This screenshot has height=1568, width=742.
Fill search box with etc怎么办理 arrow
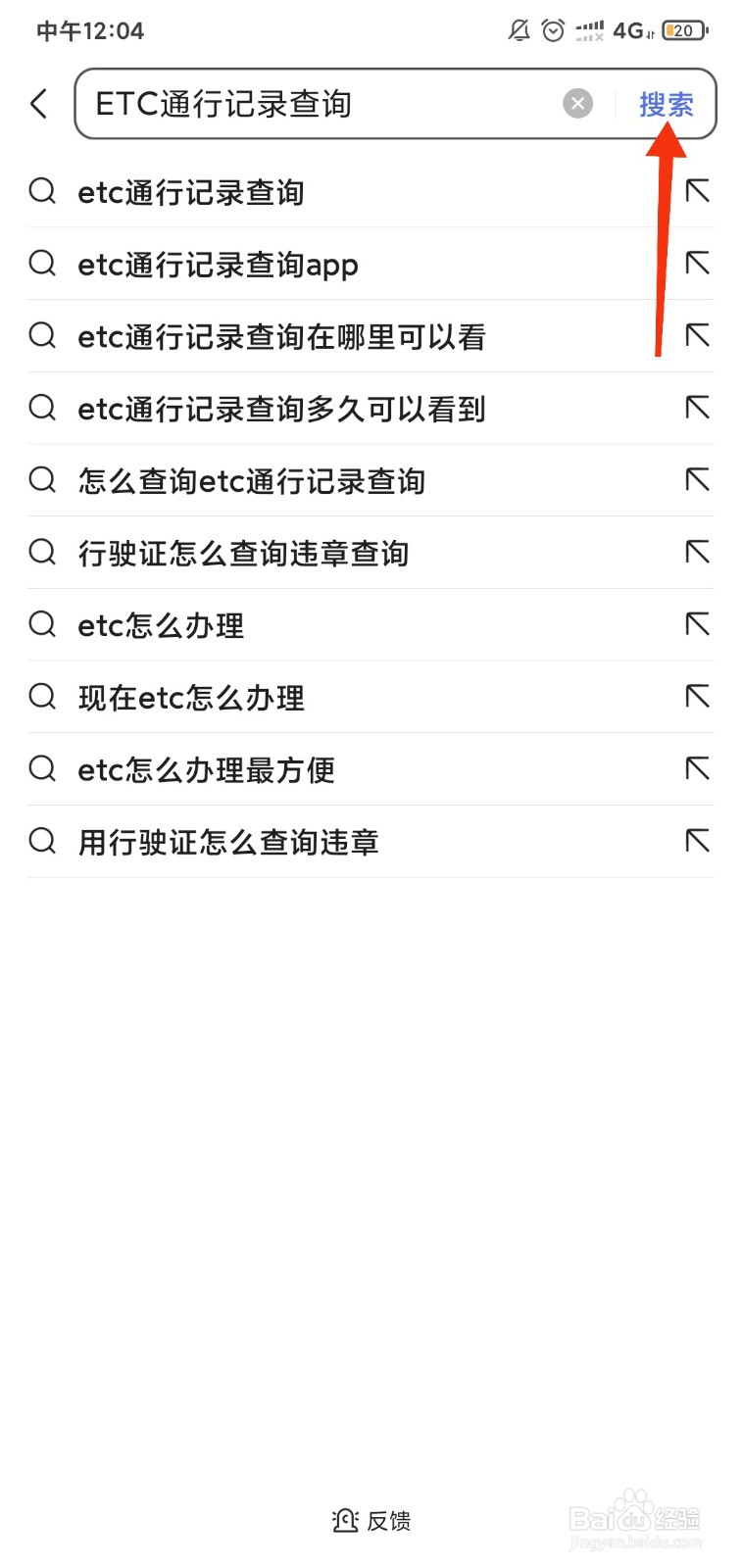pos(697,624)
